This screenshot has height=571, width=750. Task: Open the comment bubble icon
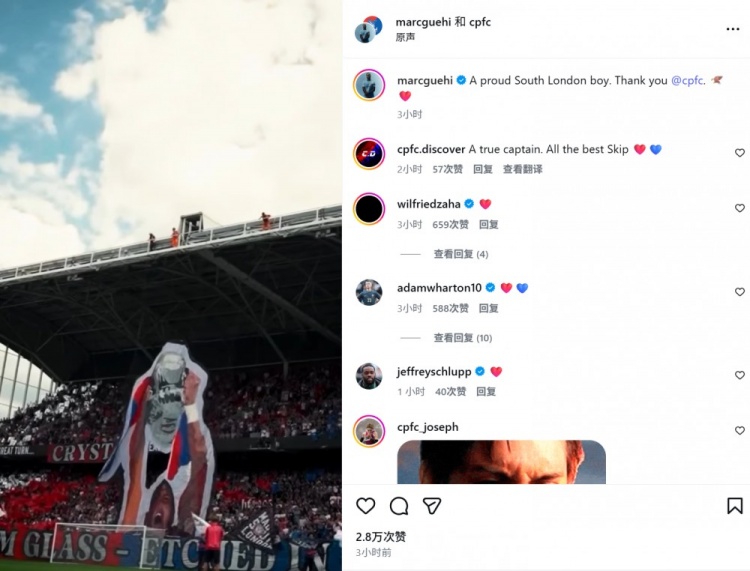point(399,506)
